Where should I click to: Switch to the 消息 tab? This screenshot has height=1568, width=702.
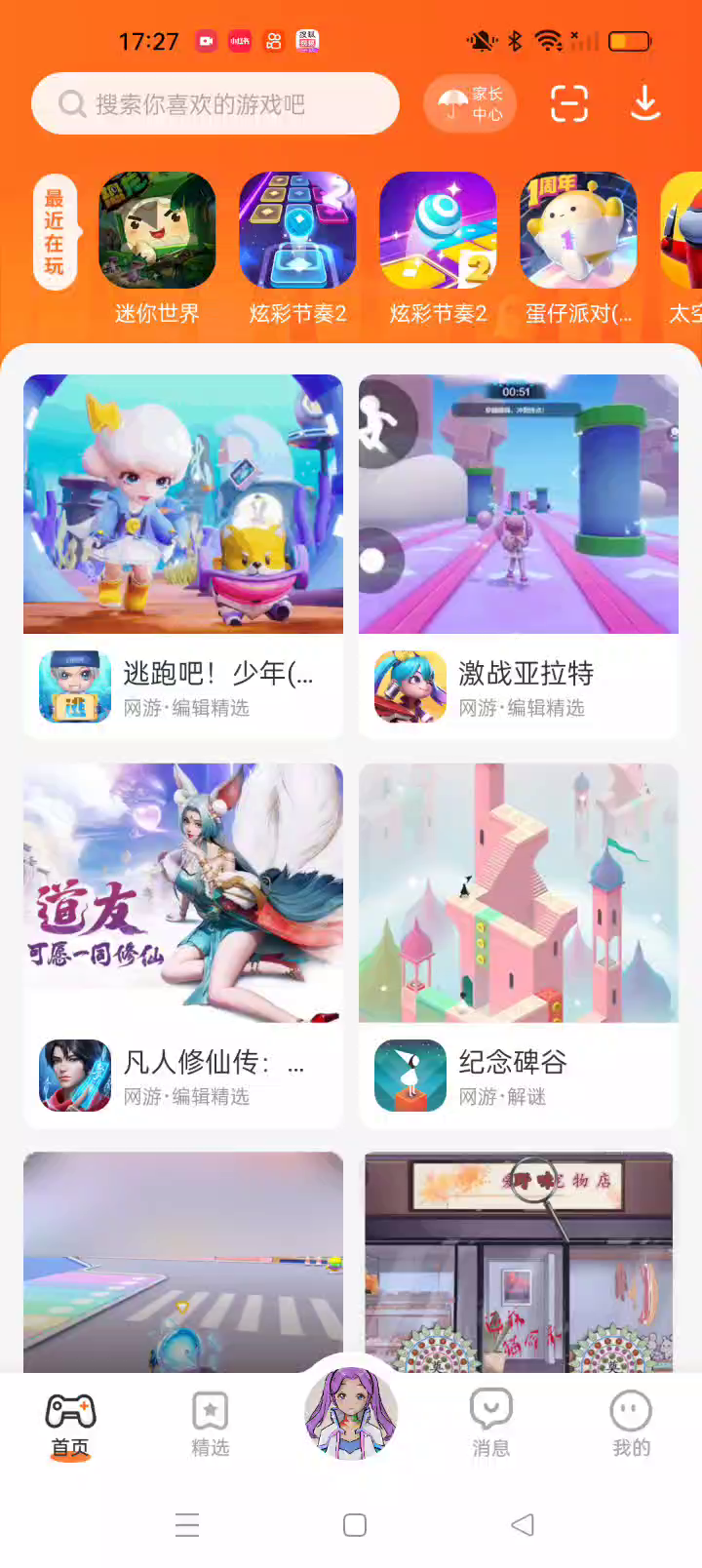point(491,1425)
